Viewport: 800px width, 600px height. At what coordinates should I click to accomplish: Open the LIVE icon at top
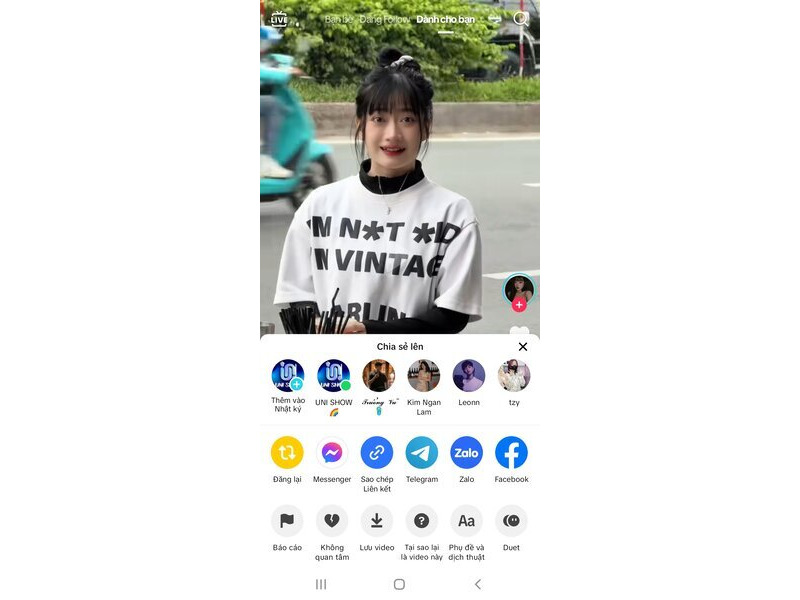tap(279, 18)
